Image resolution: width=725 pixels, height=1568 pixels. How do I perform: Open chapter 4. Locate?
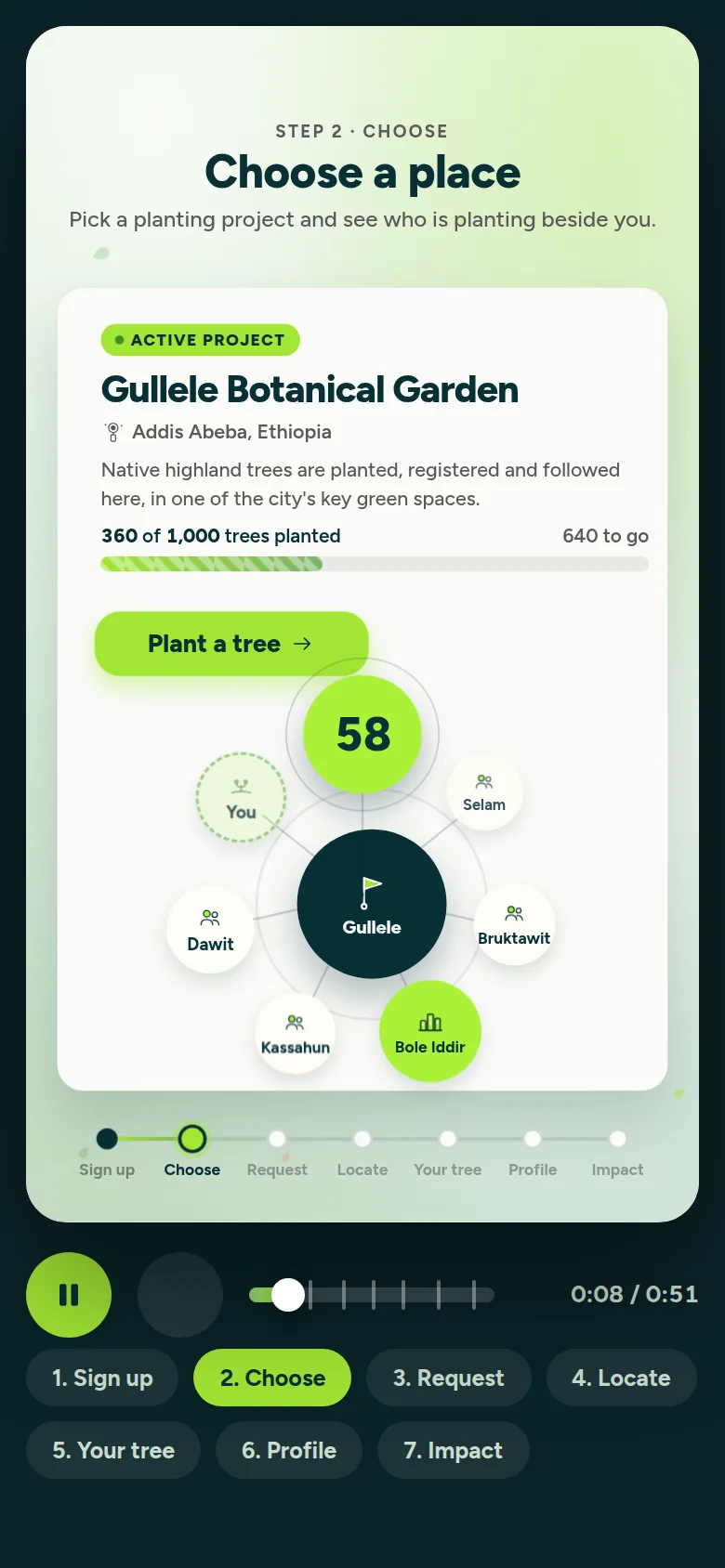tap(622, 1378)
